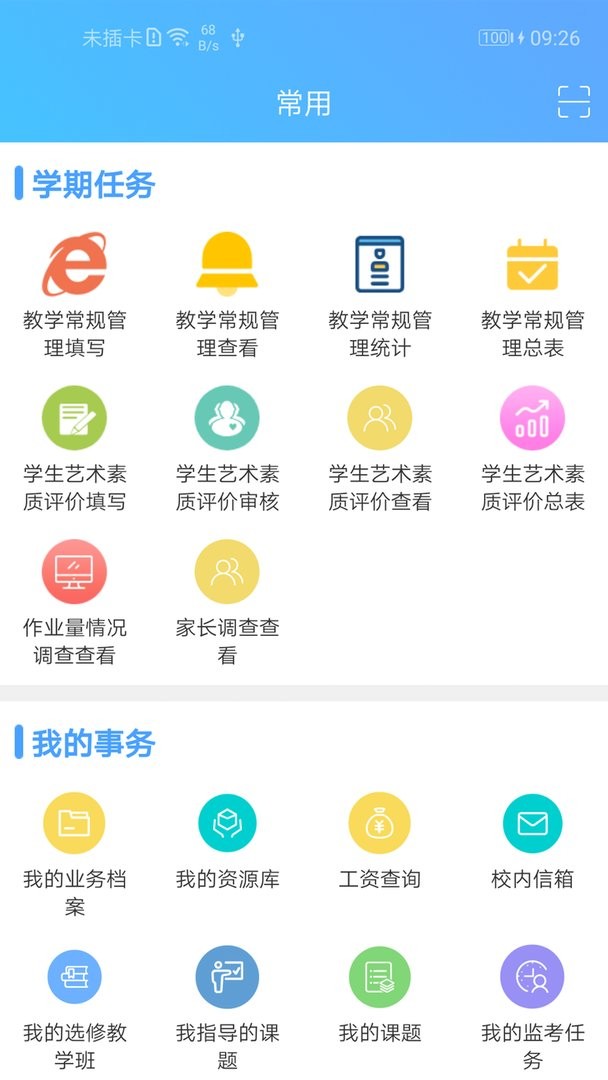Open 学生艺术素质评价查看
Viewport: 608px width, 1080px height.
[x=380, y=418]
